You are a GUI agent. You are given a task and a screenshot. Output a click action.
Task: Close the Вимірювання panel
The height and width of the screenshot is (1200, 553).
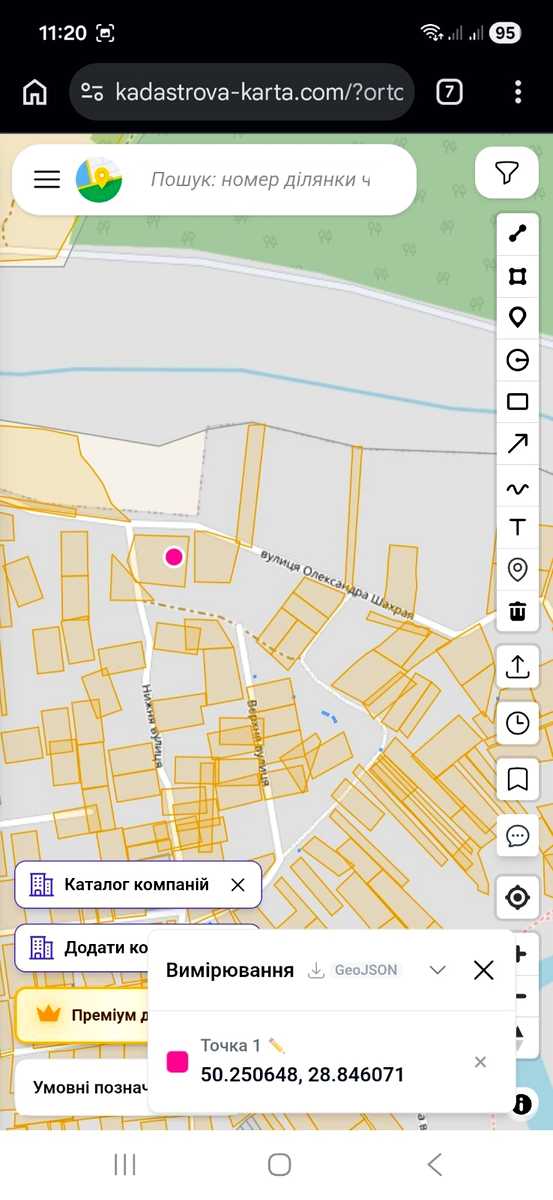(484, 970)
